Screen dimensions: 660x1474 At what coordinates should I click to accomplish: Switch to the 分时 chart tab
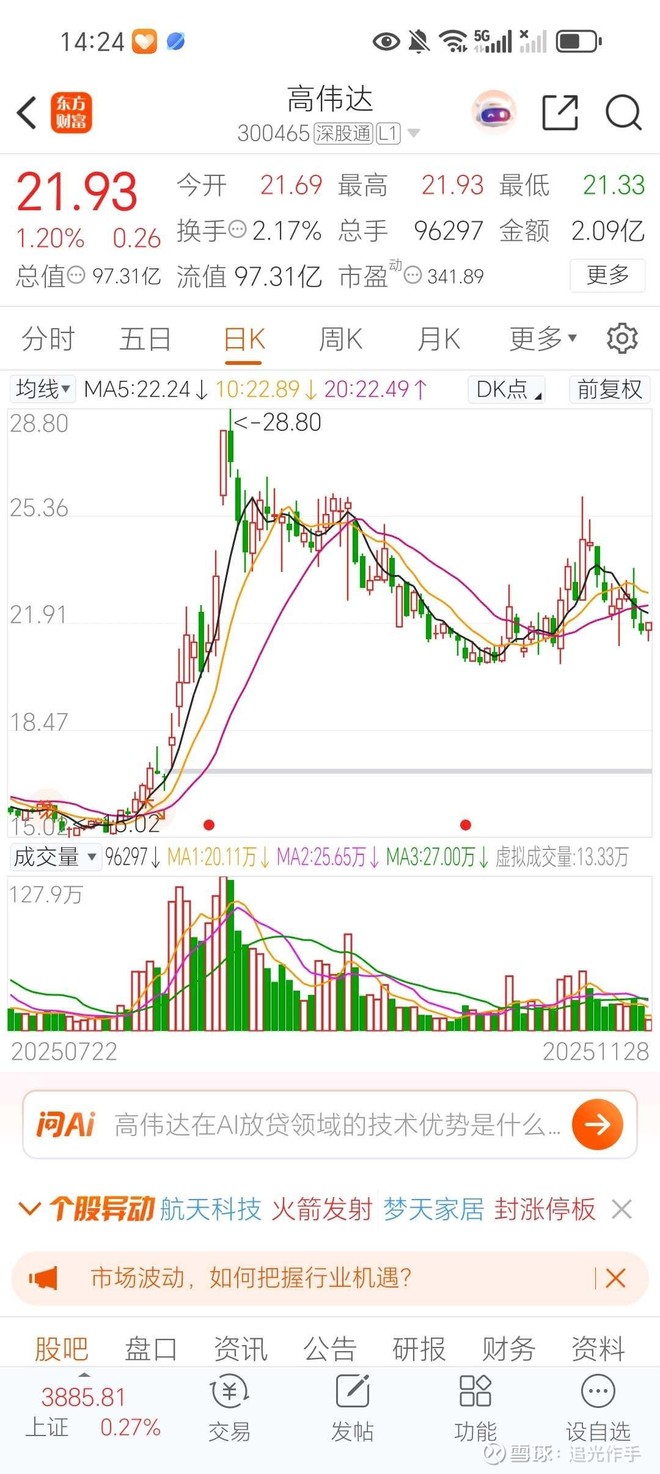click(x=48, y=339)
